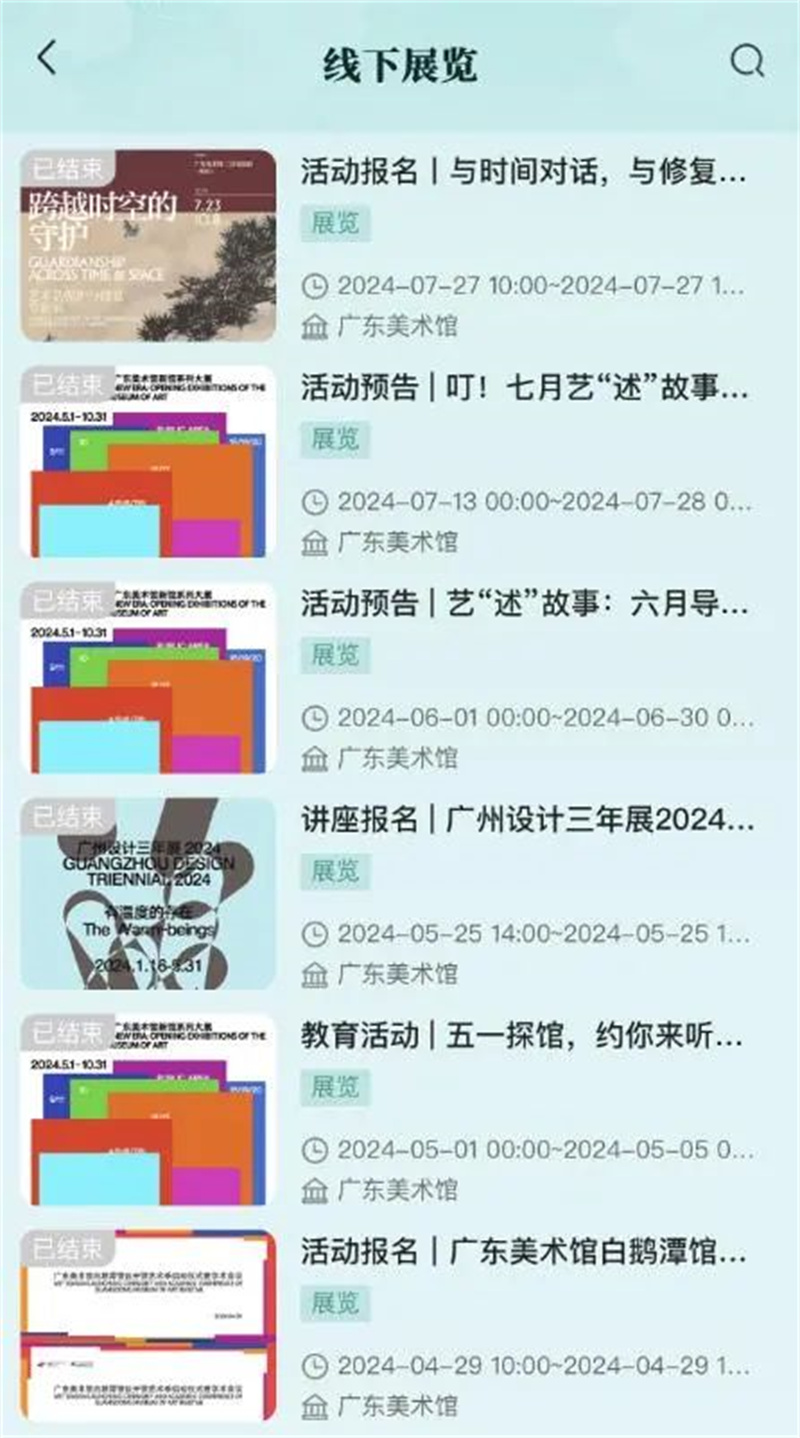The width and height of the screenshot is (800, 1438).
Task: Open 讲座报名 | 广州设计三年展2024 entry
Action: tap(526, 821)
